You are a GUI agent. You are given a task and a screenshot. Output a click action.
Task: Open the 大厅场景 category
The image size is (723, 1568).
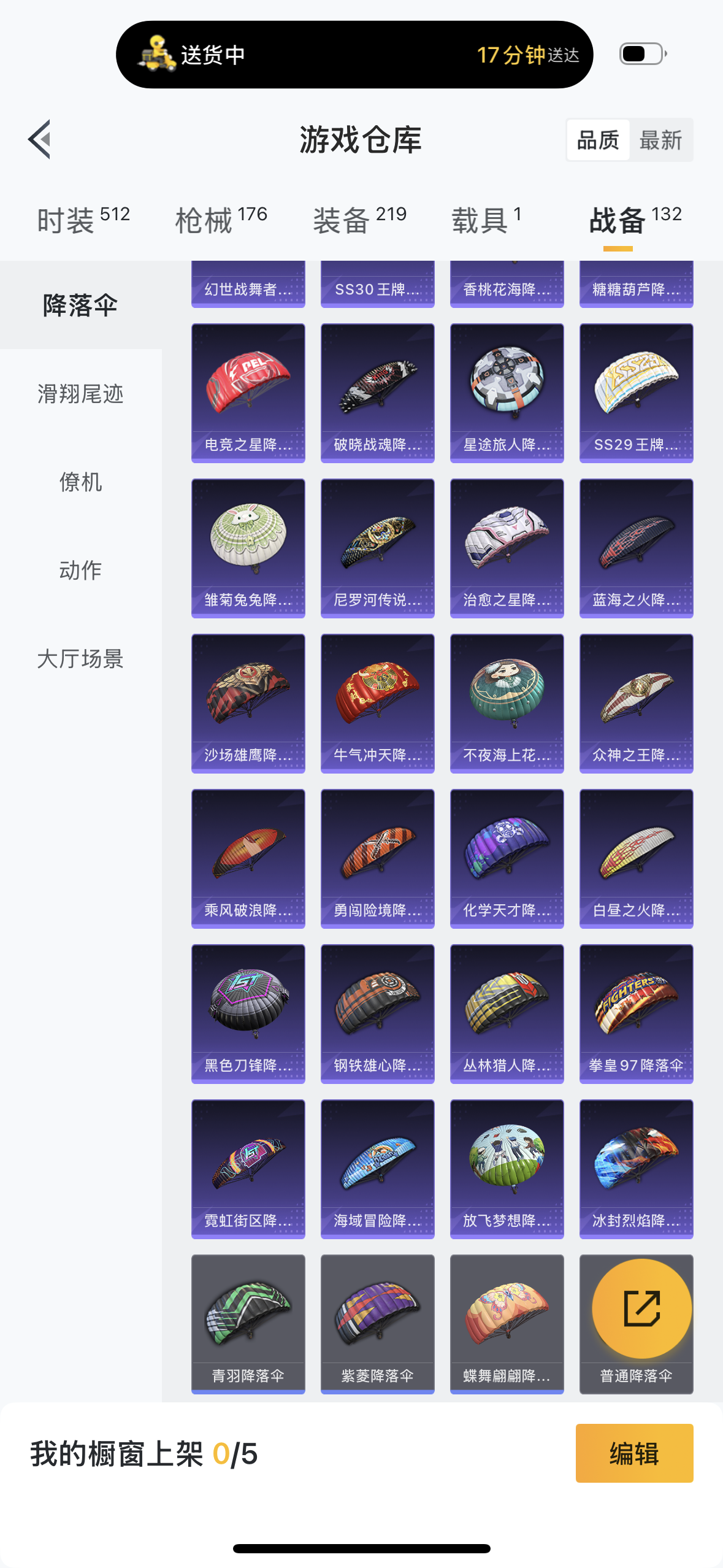(x=81, y=658)
